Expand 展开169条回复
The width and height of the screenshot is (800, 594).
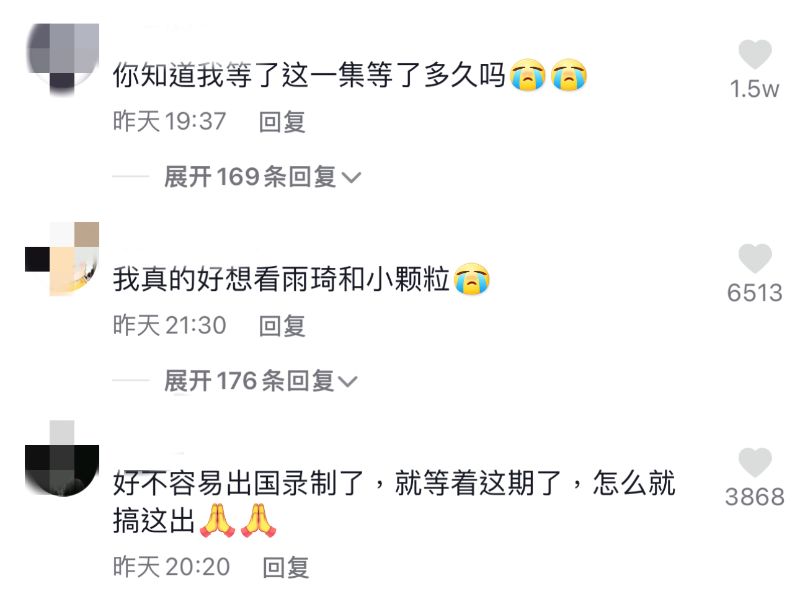(261, 178)
